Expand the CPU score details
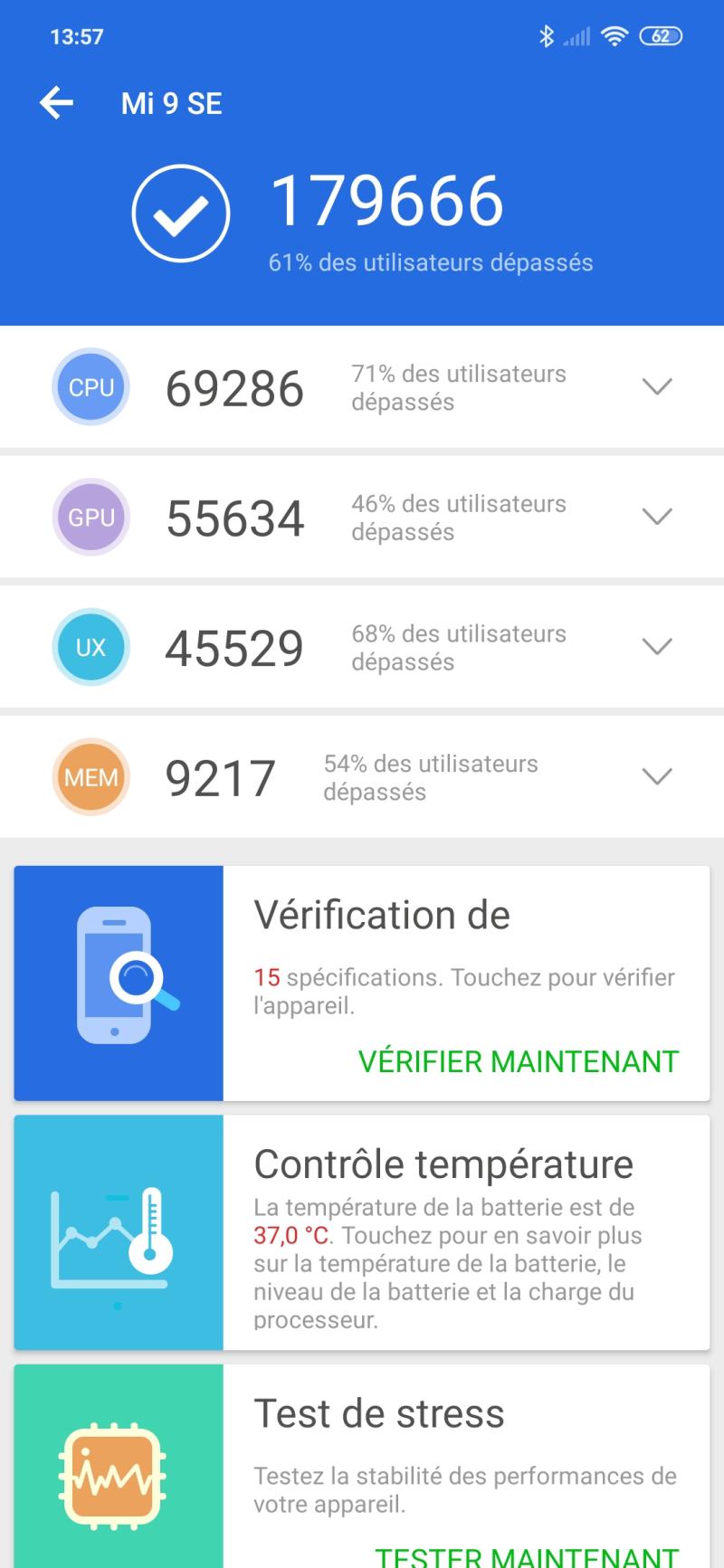The height and width of the screenshot is (1568, 724). click(656, 387)
